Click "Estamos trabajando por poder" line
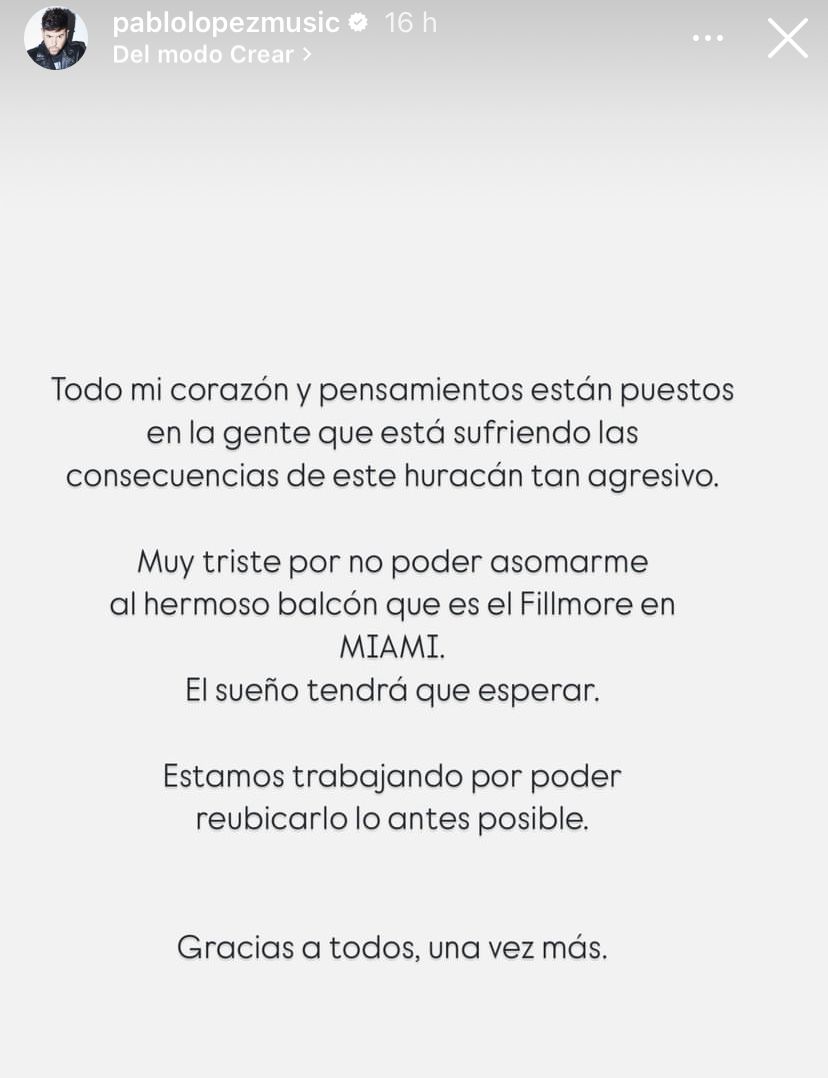828x1078 pixels. click(x=392, y=775)
